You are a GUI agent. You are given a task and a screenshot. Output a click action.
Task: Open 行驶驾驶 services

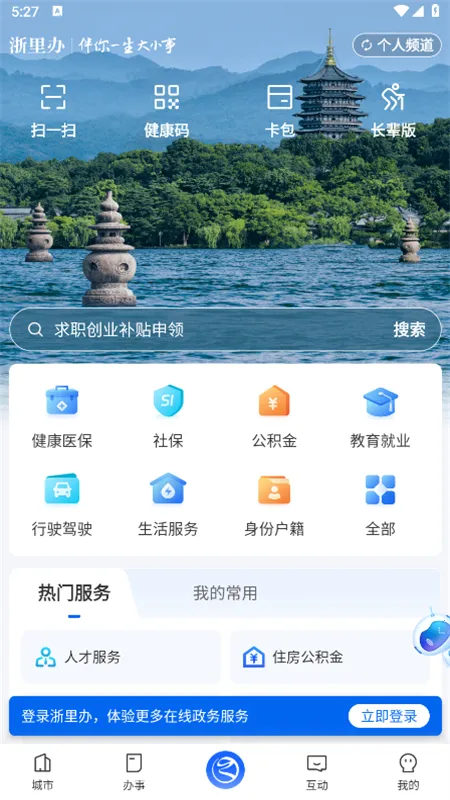pos(62,505)
